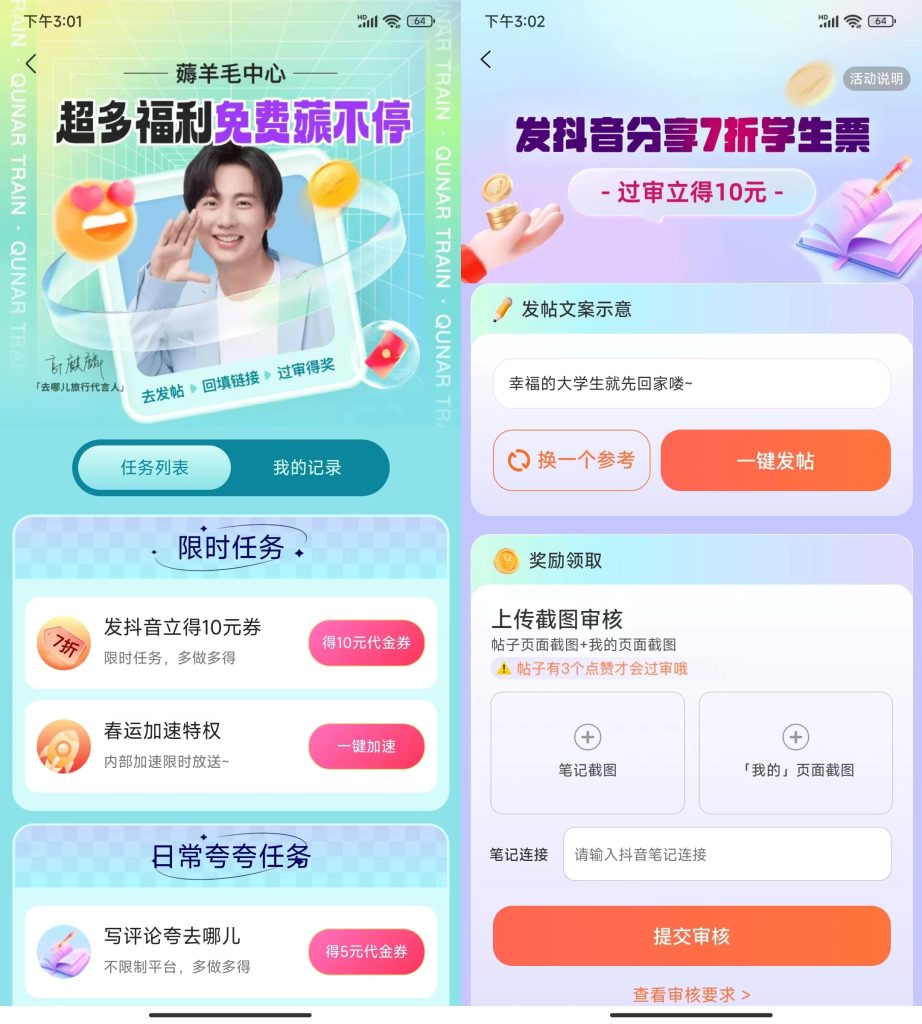
Task: Select the 任务列表 tab
Action: [x=155, y=468]
